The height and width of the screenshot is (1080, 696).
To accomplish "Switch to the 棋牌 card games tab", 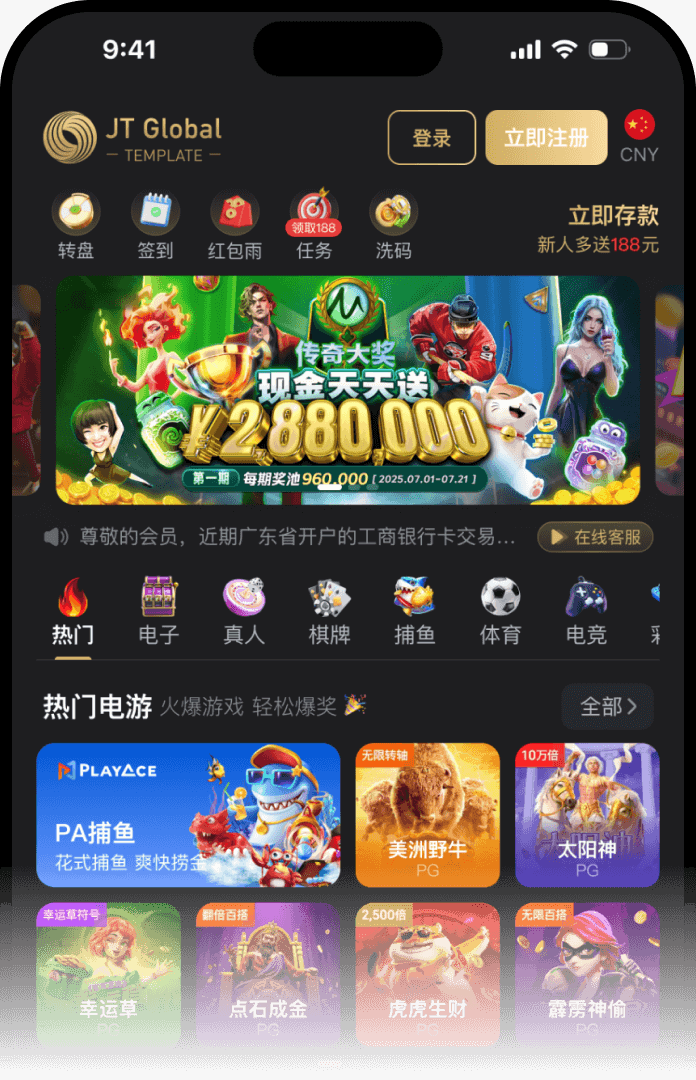I will (x=329, y=611).
